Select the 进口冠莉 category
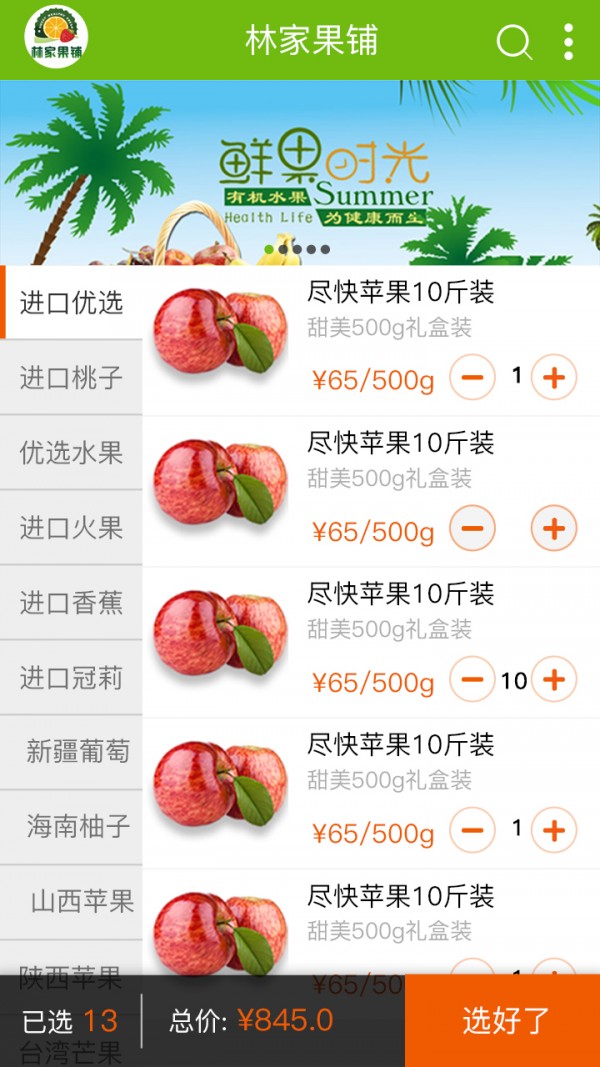600x1067 pixels. click(72, 678)
